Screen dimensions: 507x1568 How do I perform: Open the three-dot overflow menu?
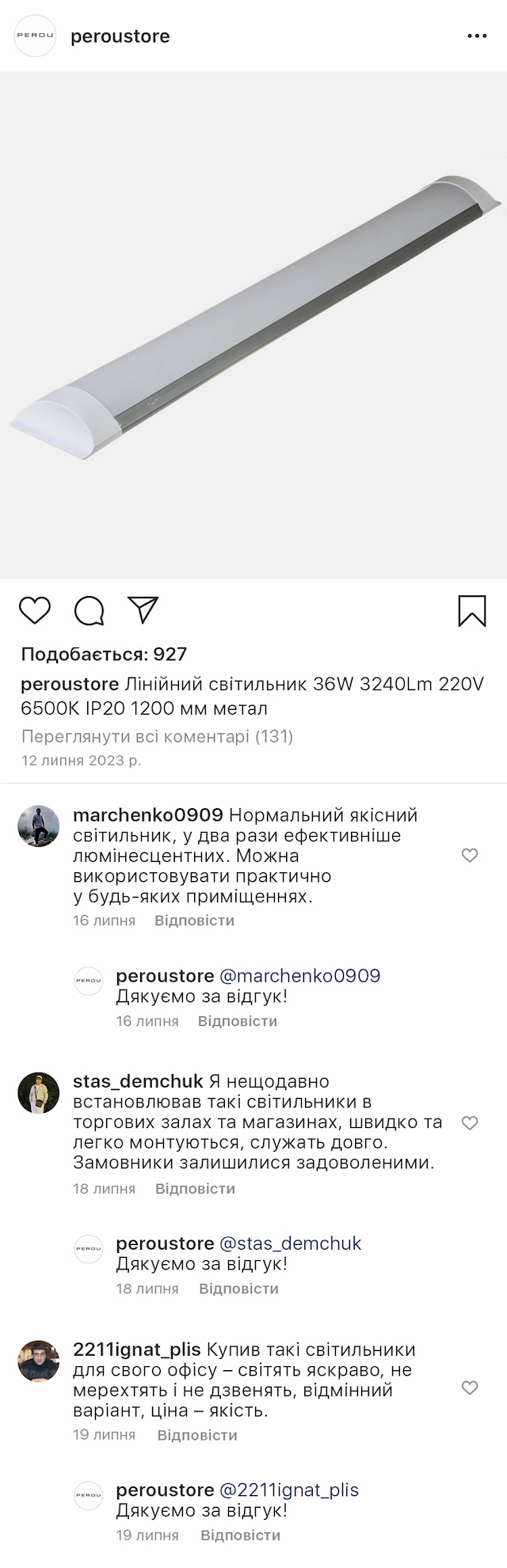[x=477, y=36]
